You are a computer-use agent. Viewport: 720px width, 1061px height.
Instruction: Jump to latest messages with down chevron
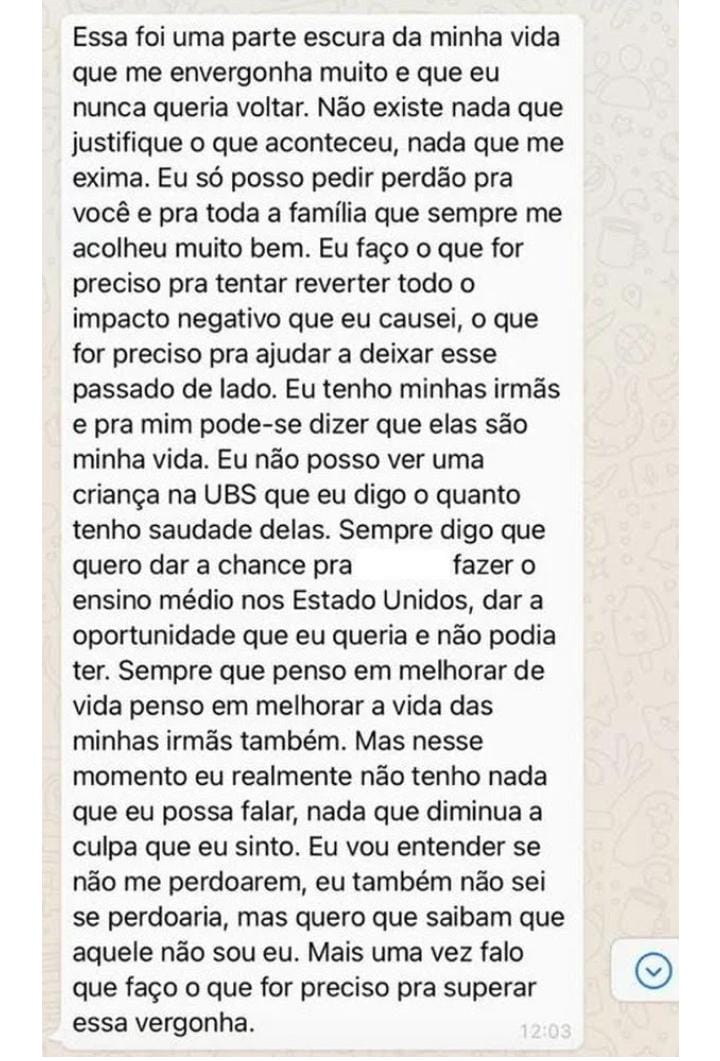coord(655,969)
